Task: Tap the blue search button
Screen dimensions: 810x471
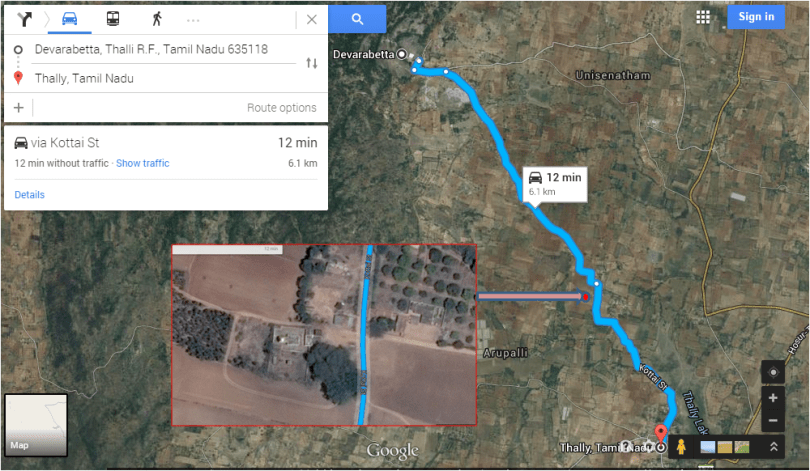Action: 357,19
